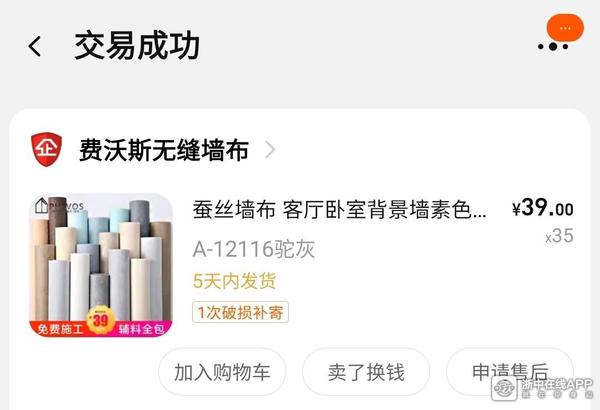Screen dimensions: 600x410
Task: Tap the 申请售后 button
Action: tap(509, 372)
